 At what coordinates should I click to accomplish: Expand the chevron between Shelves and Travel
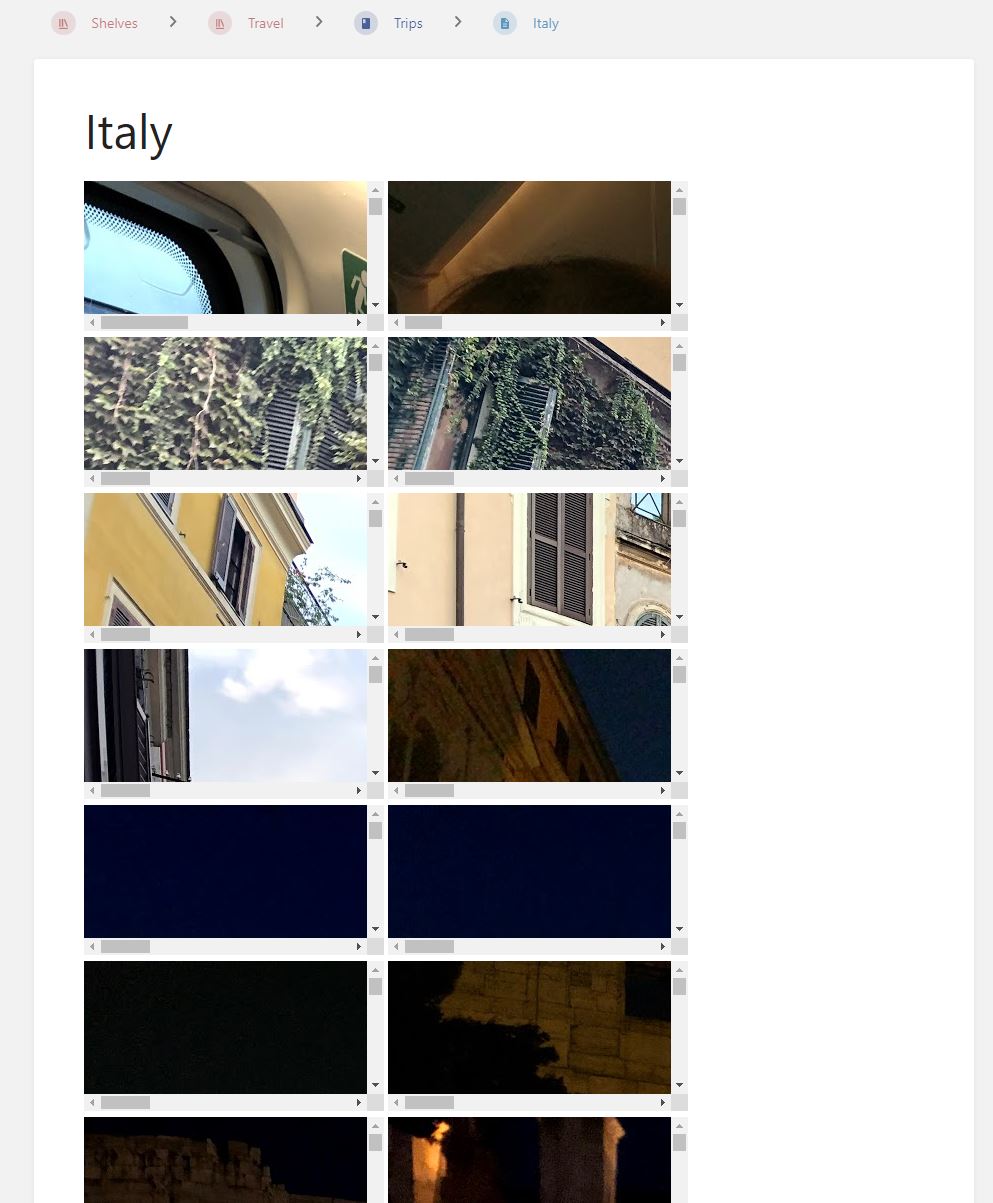coord(172,21)
